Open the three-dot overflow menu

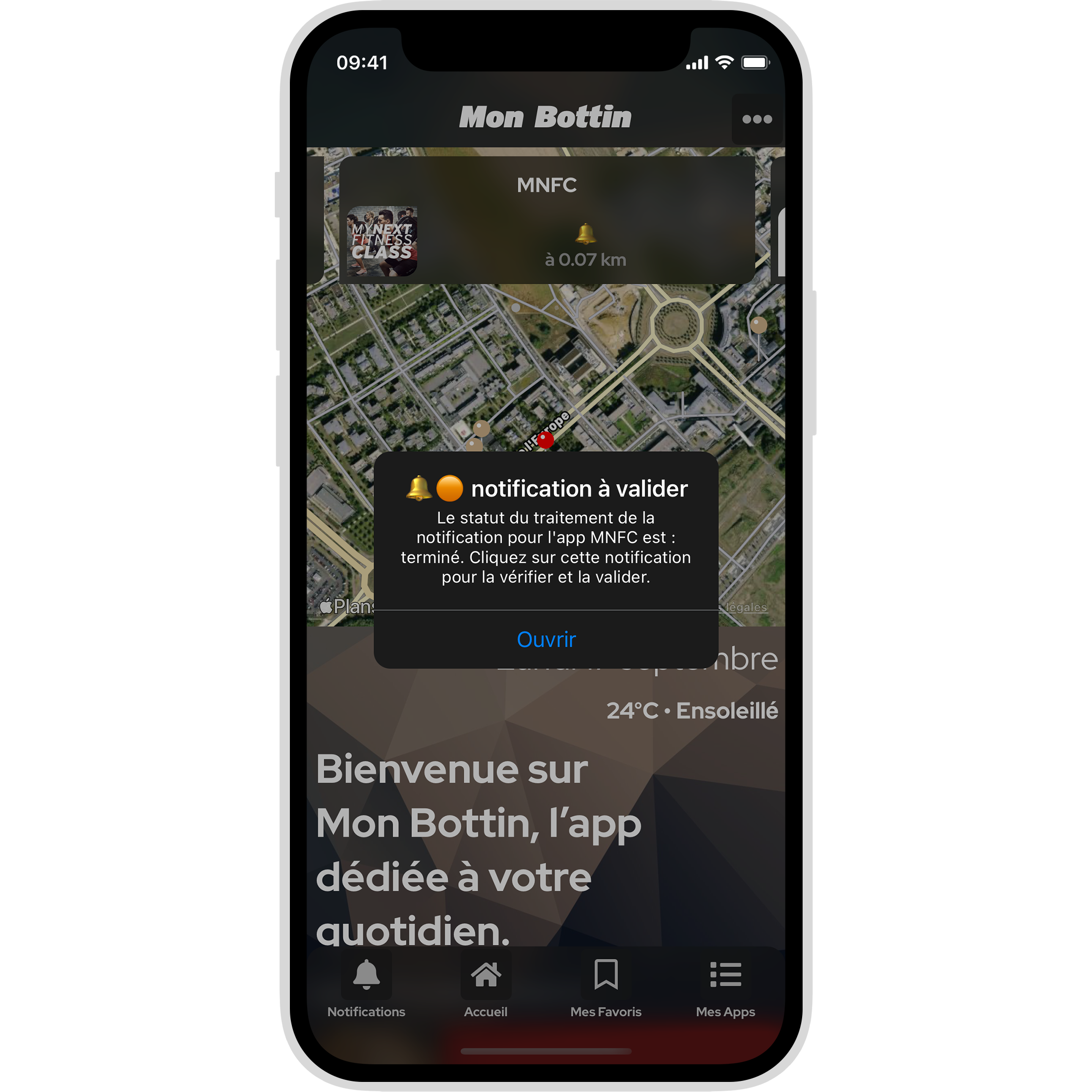[x=756, y=119]
